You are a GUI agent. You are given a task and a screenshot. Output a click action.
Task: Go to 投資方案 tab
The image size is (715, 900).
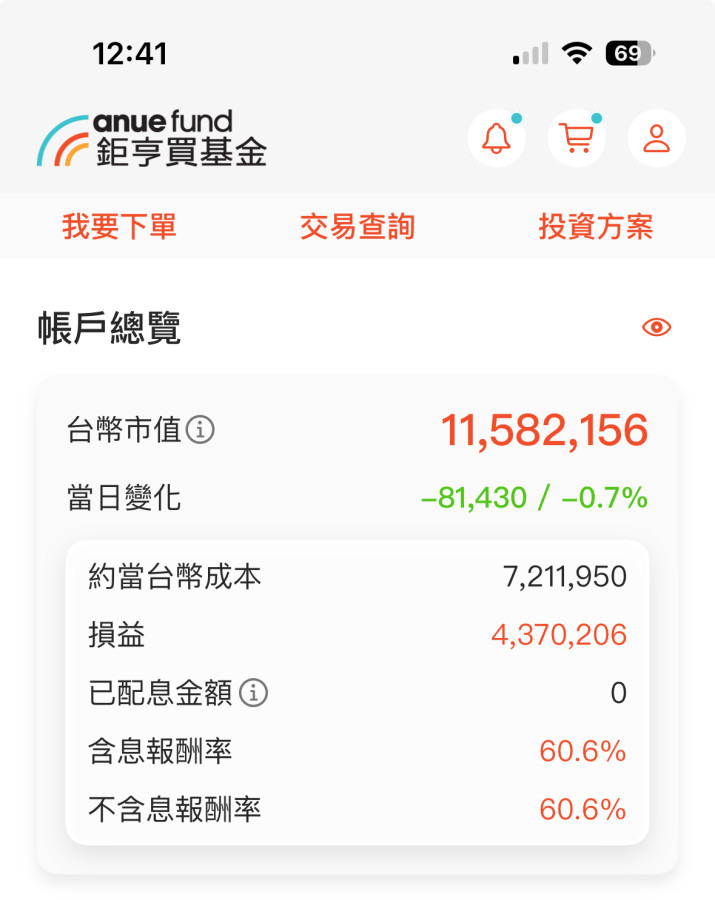click(595, 227)
